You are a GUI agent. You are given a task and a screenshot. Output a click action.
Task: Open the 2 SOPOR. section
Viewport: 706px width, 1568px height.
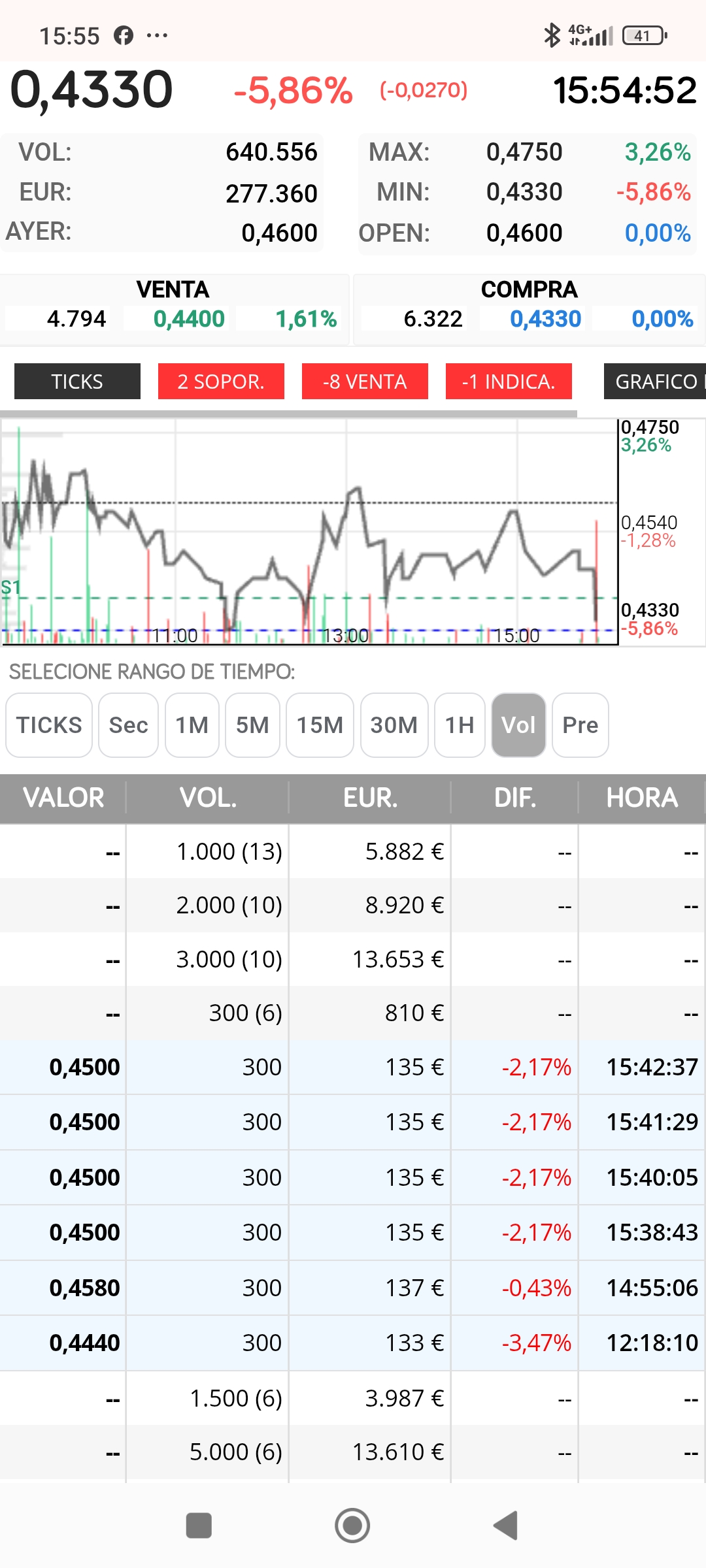click(221, 381)
